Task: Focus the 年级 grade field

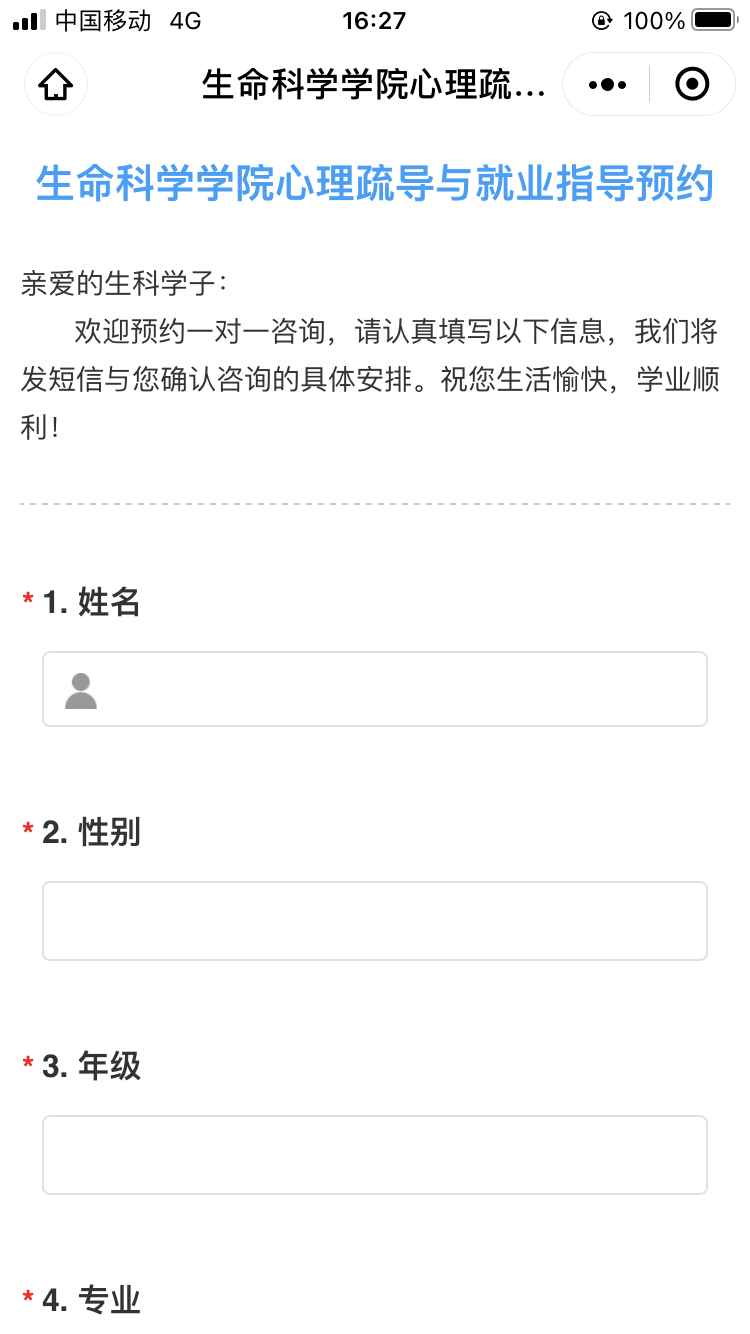Action: pyautogui.click(x=375, y=1155)
